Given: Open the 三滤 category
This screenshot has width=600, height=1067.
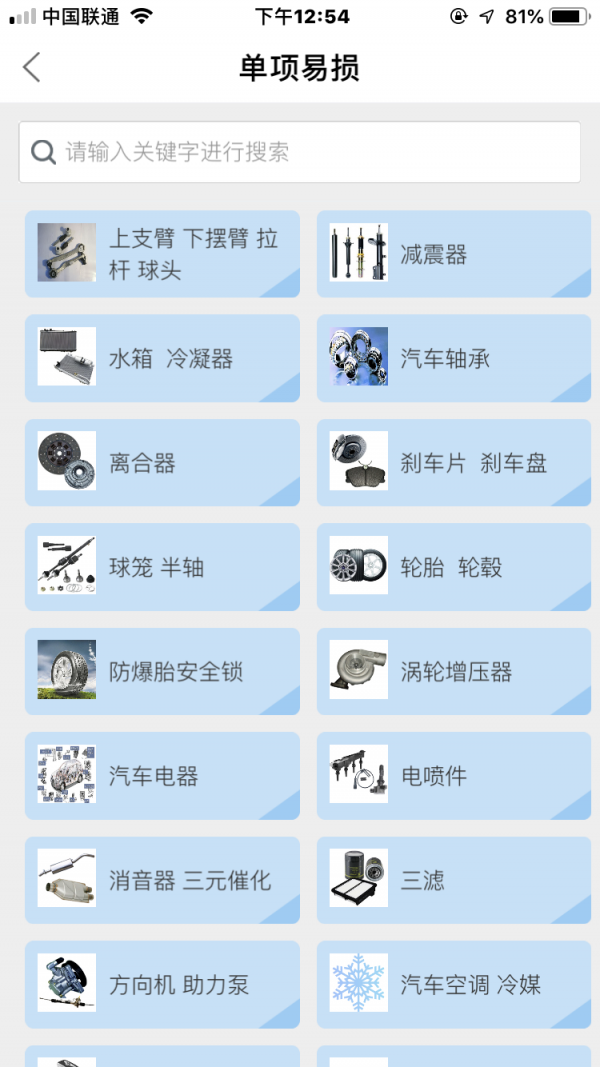Looking at the screenshot, I should coord(454,881).
